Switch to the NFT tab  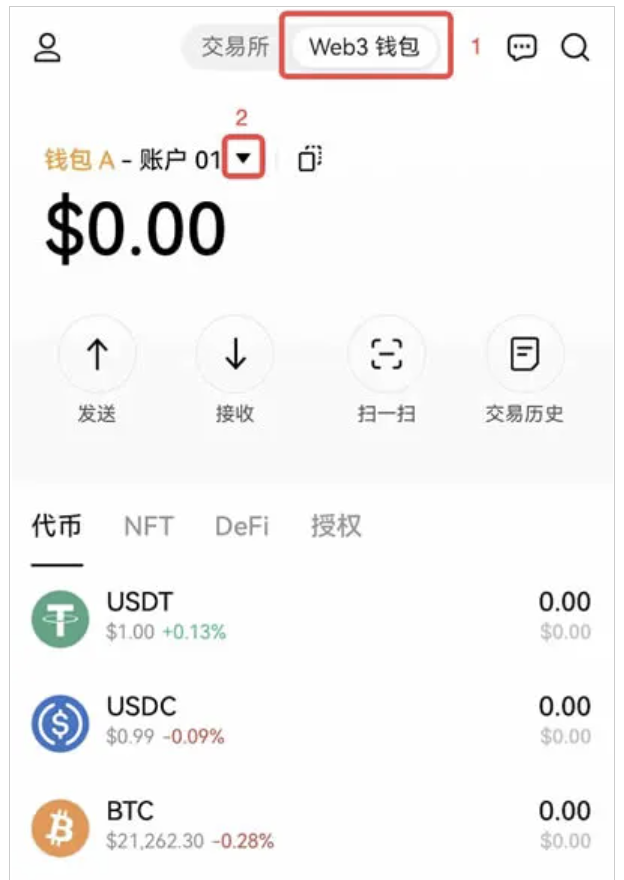[x=149, y=526]
